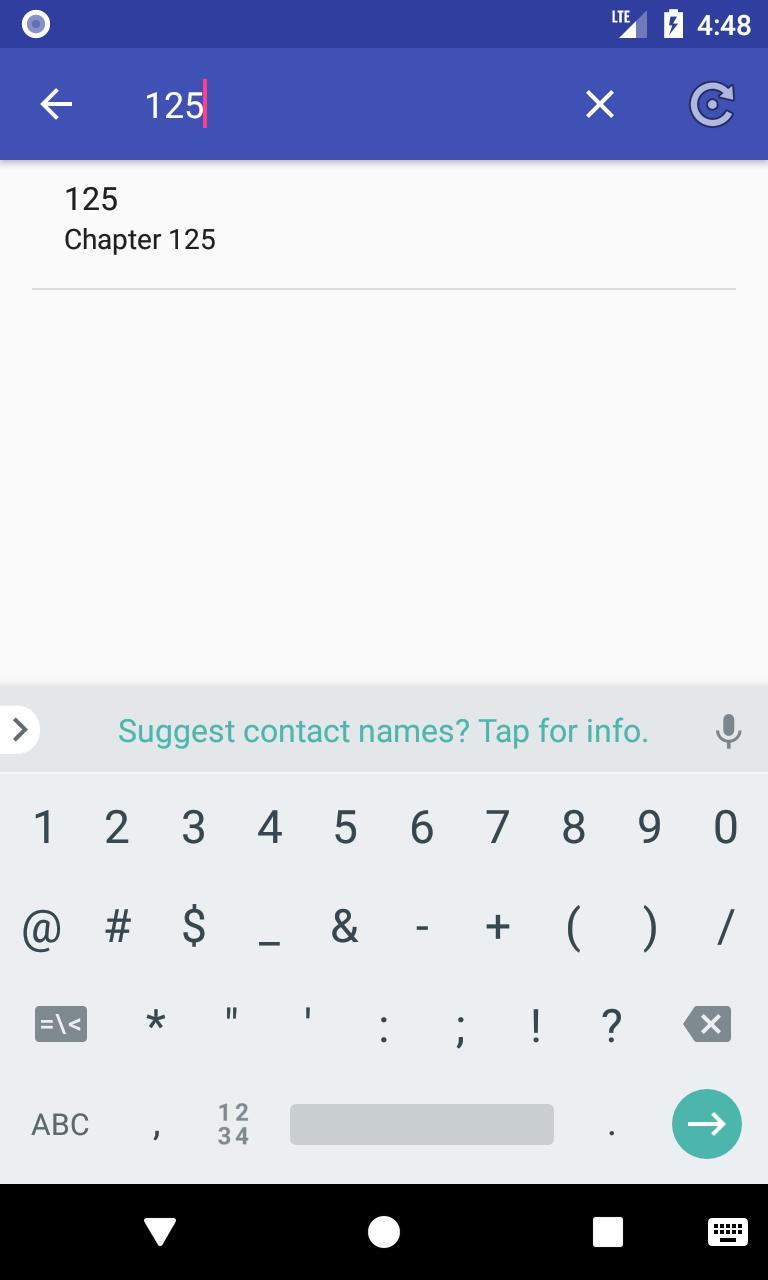This screenshot has height=1280, width=768.
Task: Switch the keyboard to ABC letters
Action: tap(60, 1124)
